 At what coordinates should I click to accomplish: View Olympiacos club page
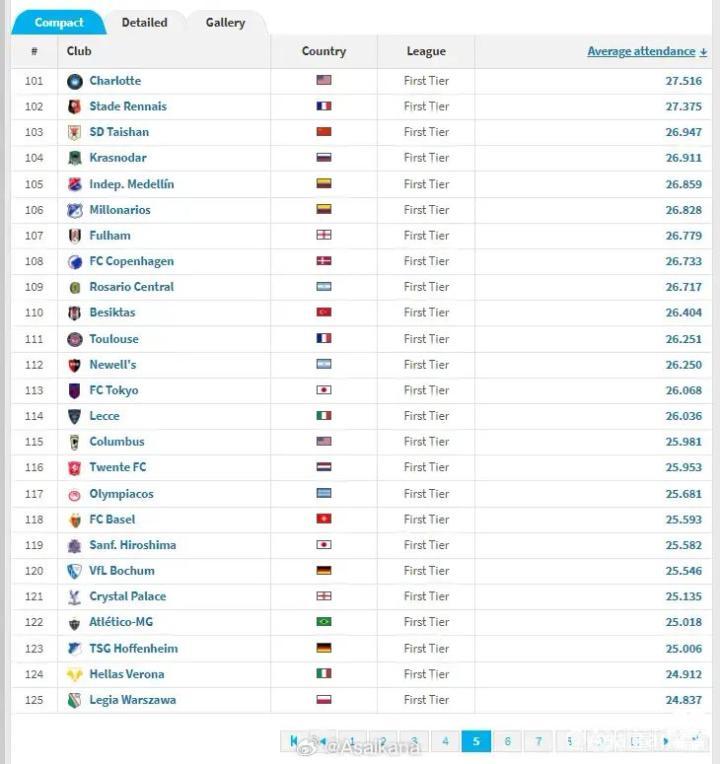coord(121,494)
